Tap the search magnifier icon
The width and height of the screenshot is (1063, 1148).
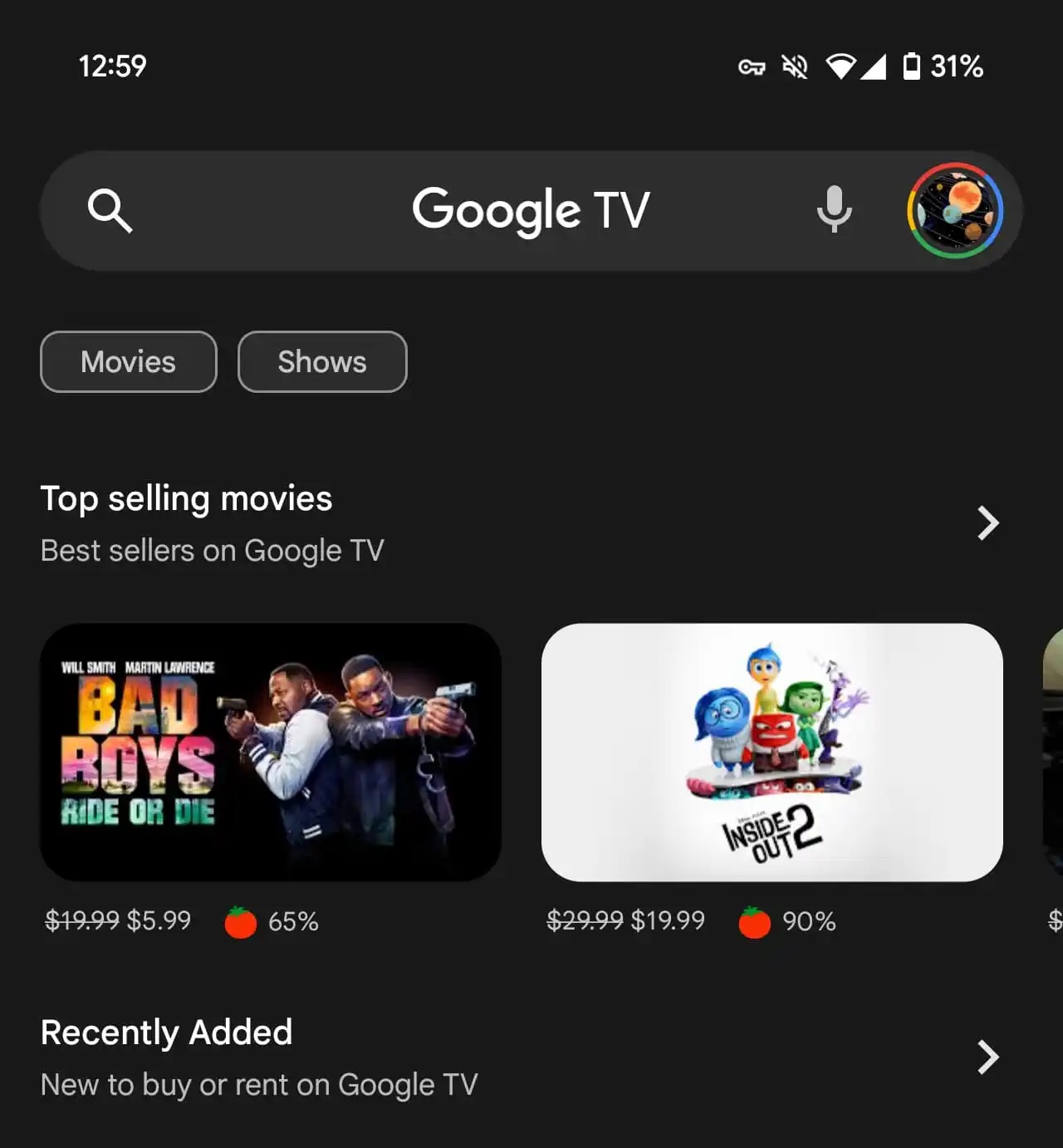(110, 211)
